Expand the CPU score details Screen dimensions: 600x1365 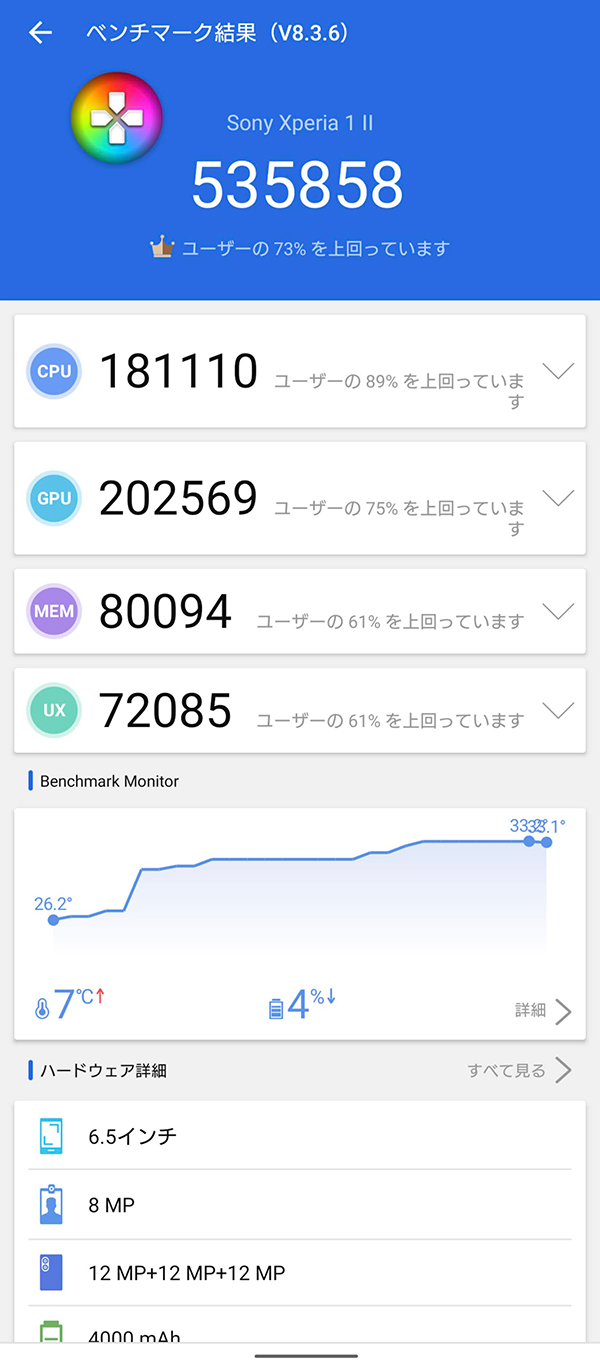(558, 372)
